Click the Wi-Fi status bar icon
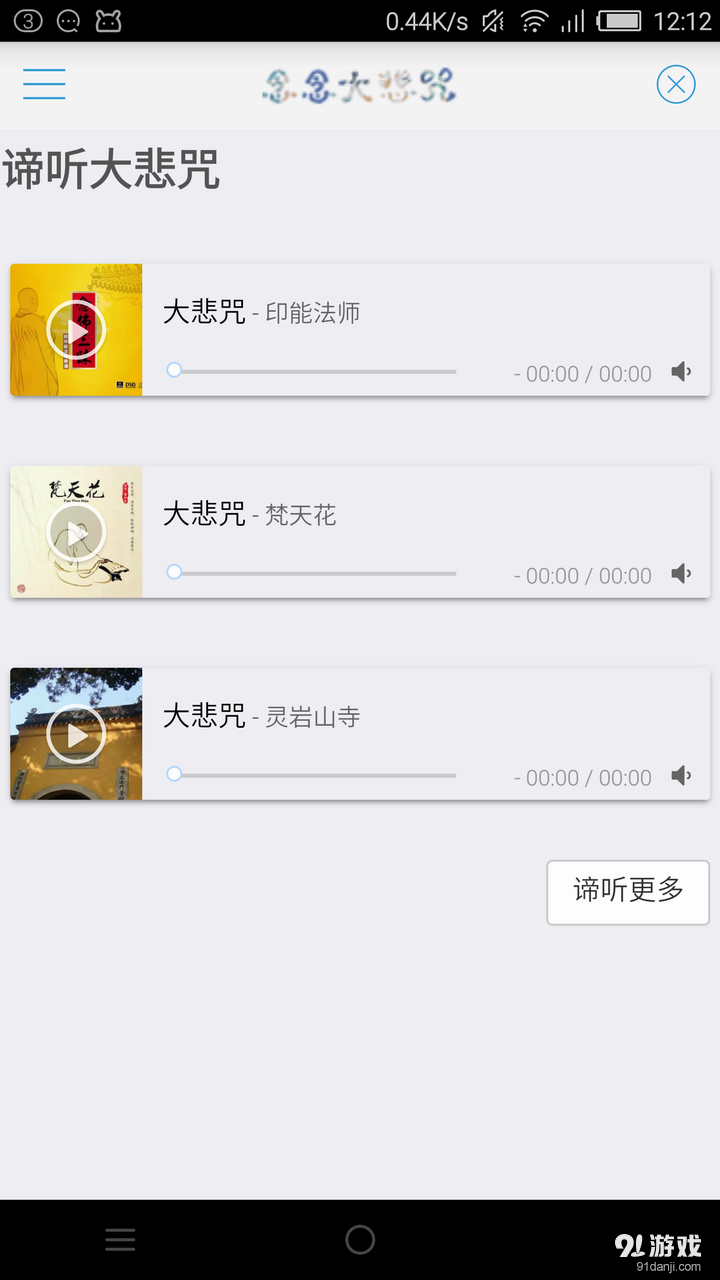Screen dimensions: 720x1280 (537, 20)
